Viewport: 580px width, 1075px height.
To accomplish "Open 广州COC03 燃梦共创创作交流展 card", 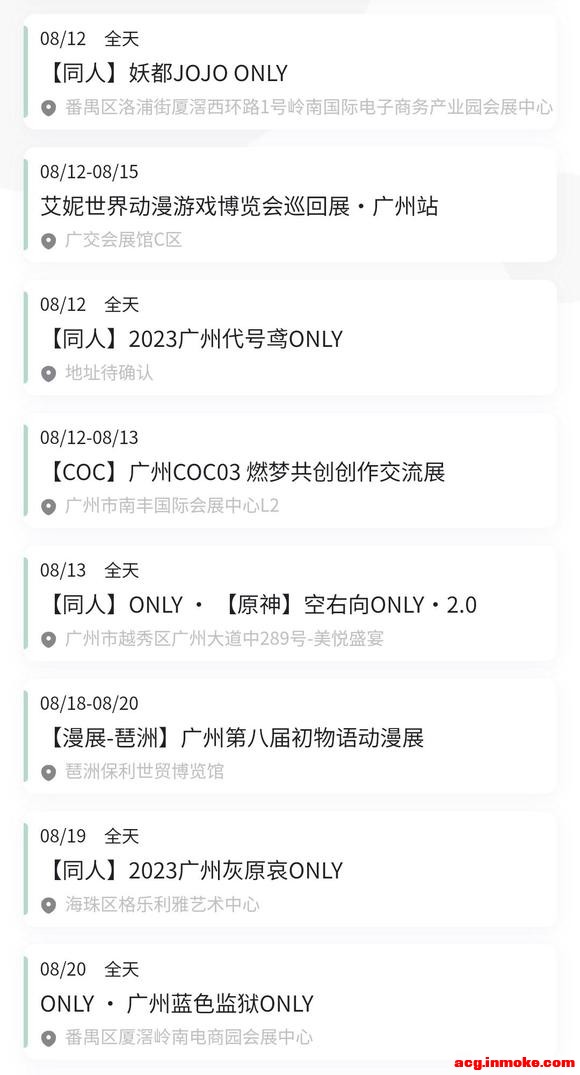I will pos(290,470).
